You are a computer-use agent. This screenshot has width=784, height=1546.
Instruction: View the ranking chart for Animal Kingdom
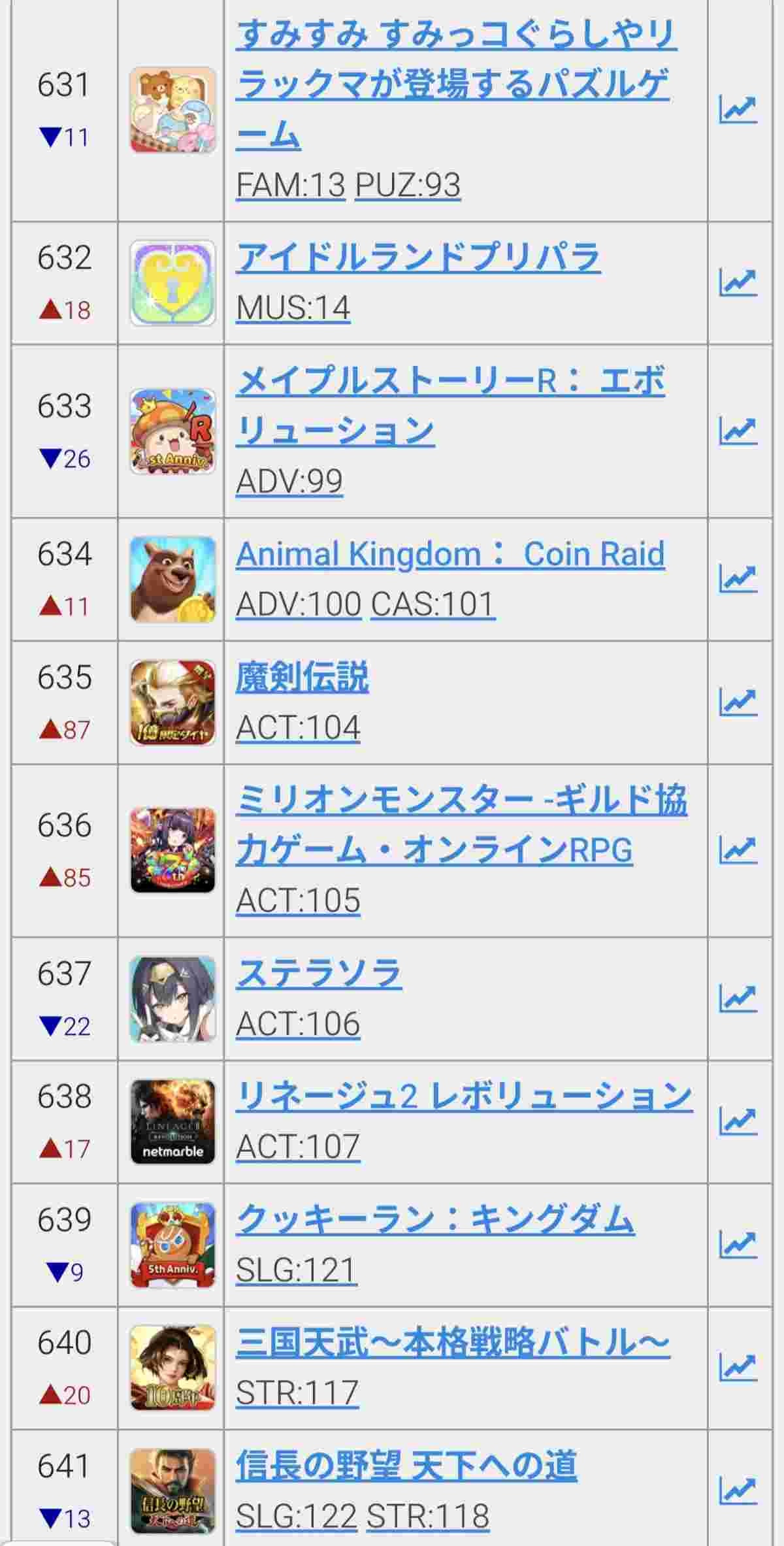(x=738, y=578)
